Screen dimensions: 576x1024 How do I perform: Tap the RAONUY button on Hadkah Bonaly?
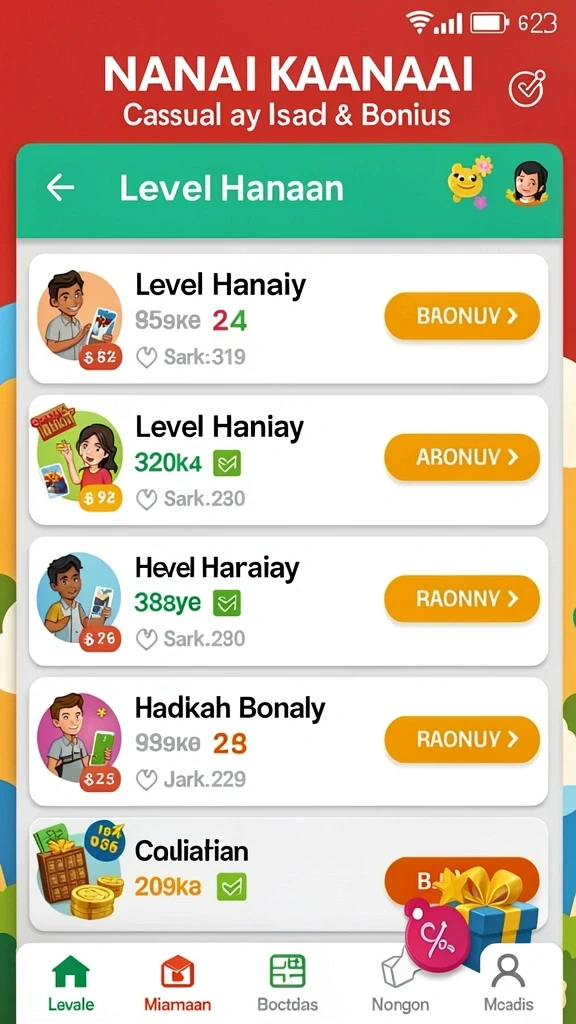coord(462,739)
